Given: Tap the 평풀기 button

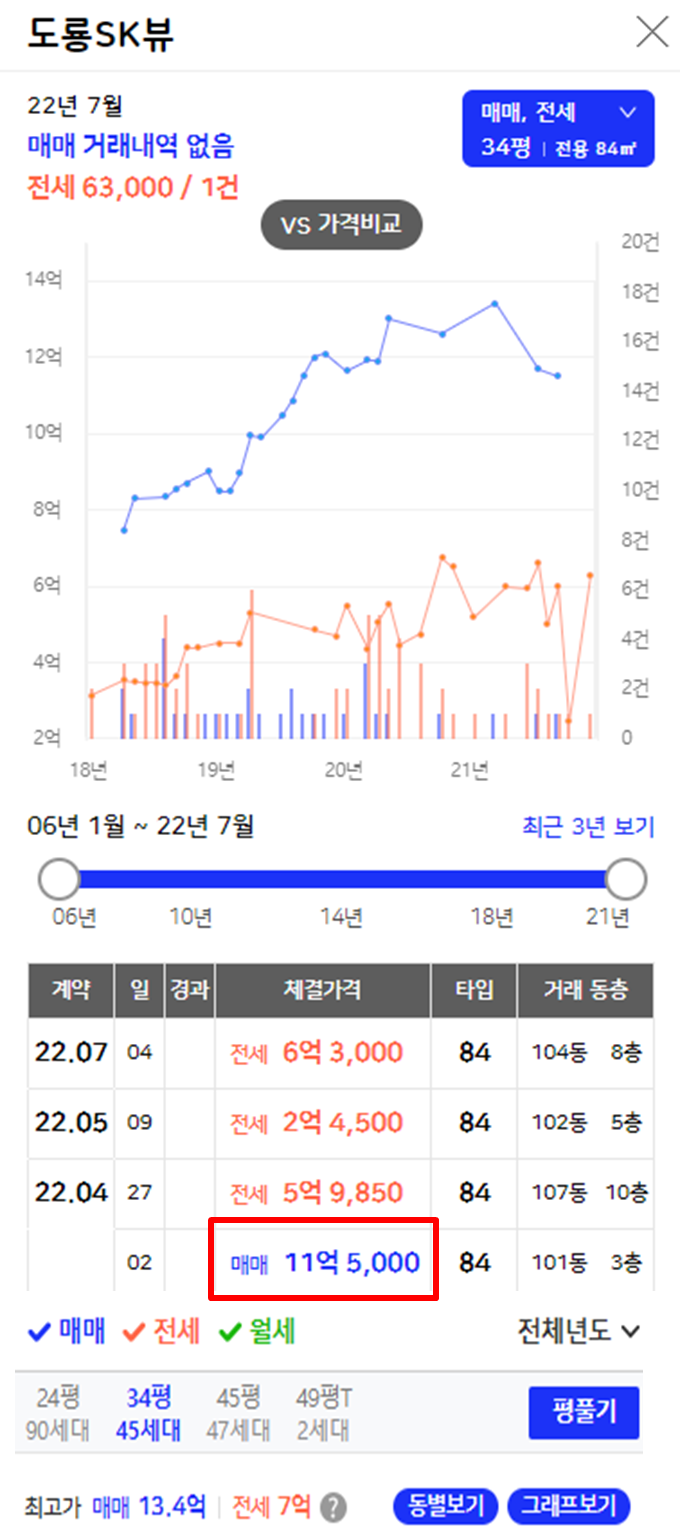Looking at the screenshot, I should pos(584,1412).
